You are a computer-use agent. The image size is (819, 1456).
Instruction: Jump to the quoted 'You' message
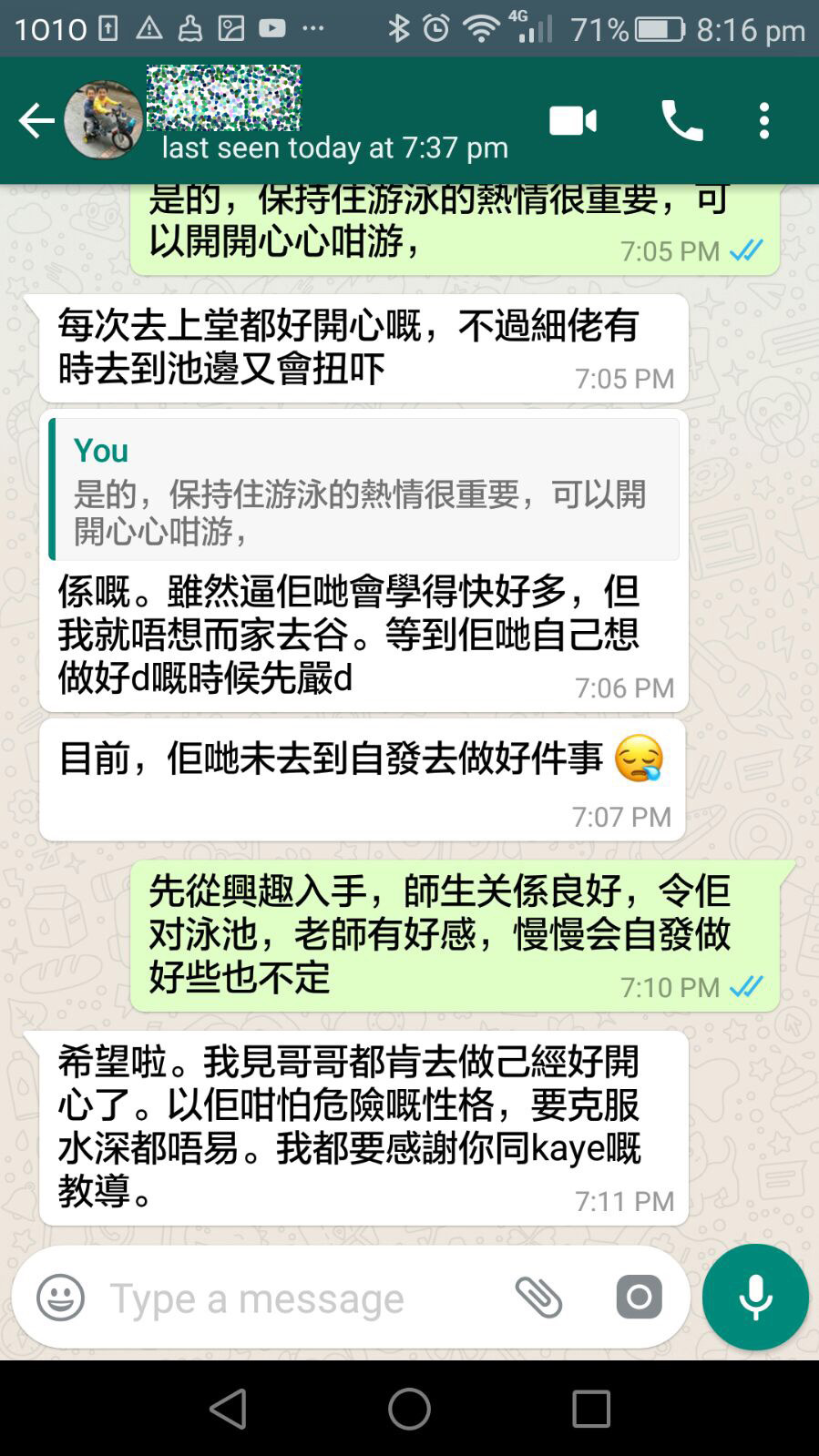(364, 490)
